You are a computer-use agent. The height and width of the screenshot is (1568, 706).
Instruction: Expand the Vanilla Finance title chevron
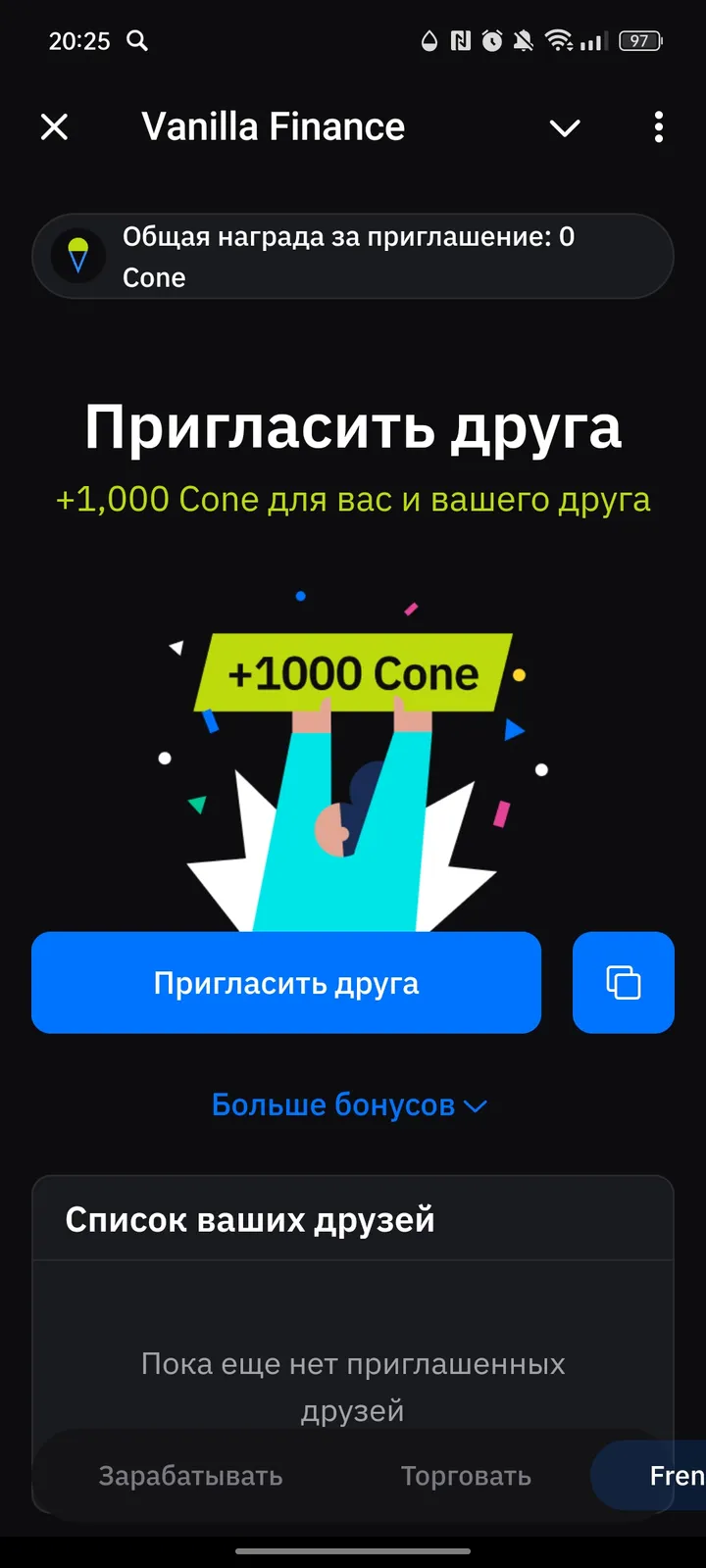(x=565, y=128)
